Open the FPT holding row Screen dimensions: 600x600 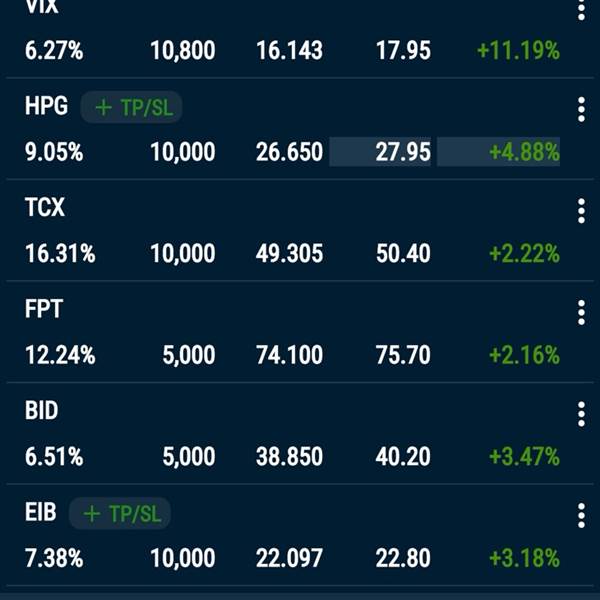tap(290, 334)
